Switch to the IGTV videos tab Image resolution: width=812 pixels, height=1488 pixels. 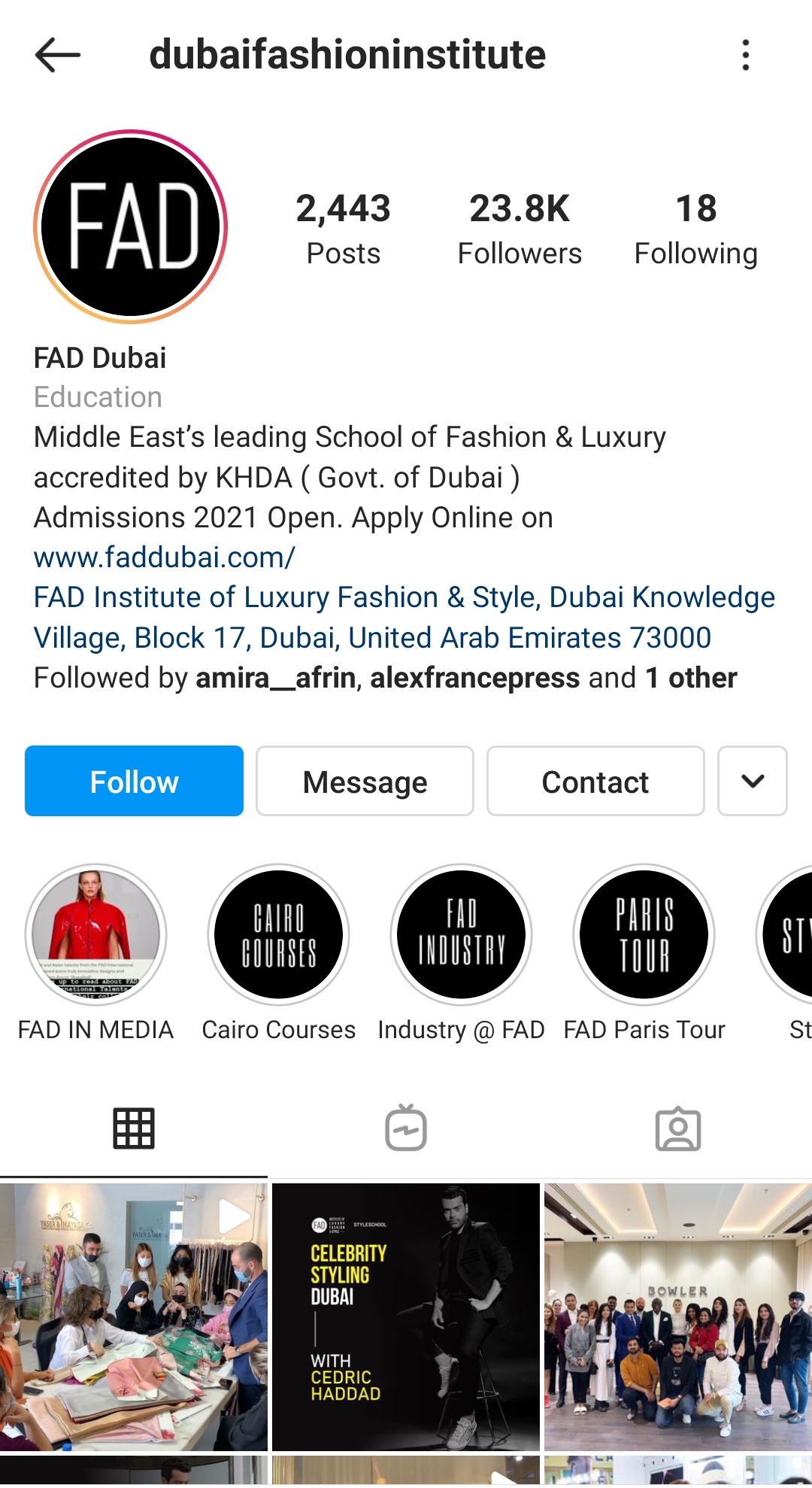[406, 1128]
